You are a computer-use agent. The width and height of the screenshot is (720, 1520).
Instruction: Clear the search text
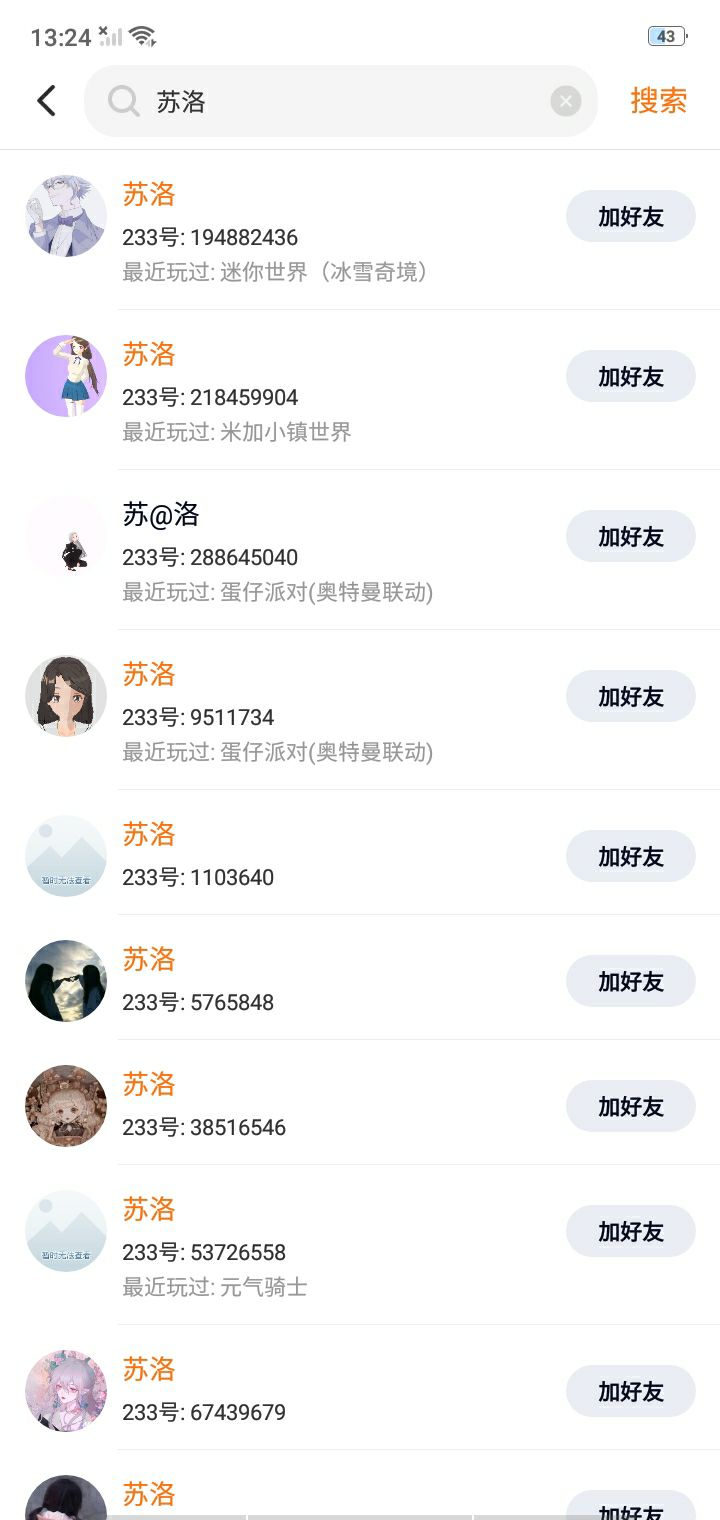click(565, 101)
